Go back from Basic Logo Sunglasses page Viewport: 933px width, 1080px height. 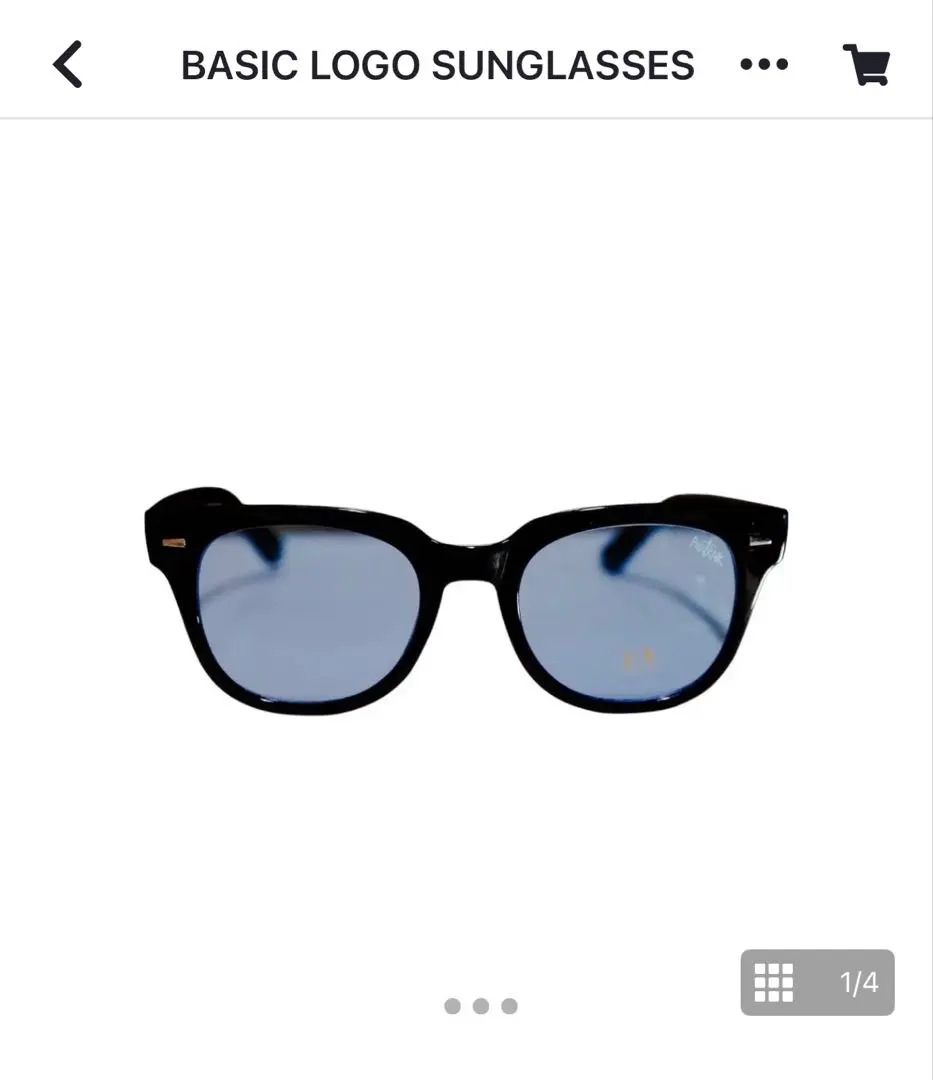(x=67, y=65)
